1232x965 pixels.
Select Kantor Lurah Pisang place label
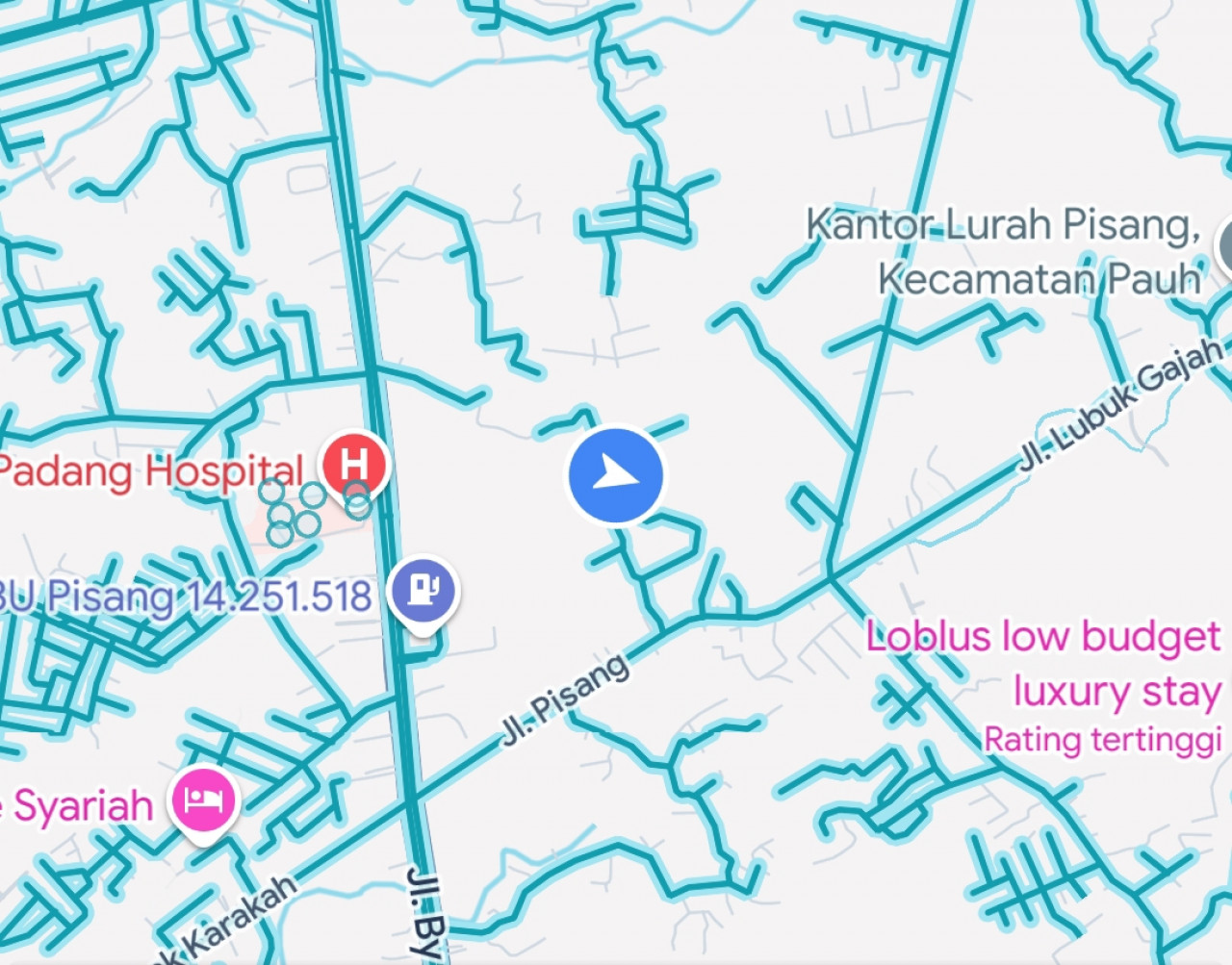click(x=1003, y=225)
